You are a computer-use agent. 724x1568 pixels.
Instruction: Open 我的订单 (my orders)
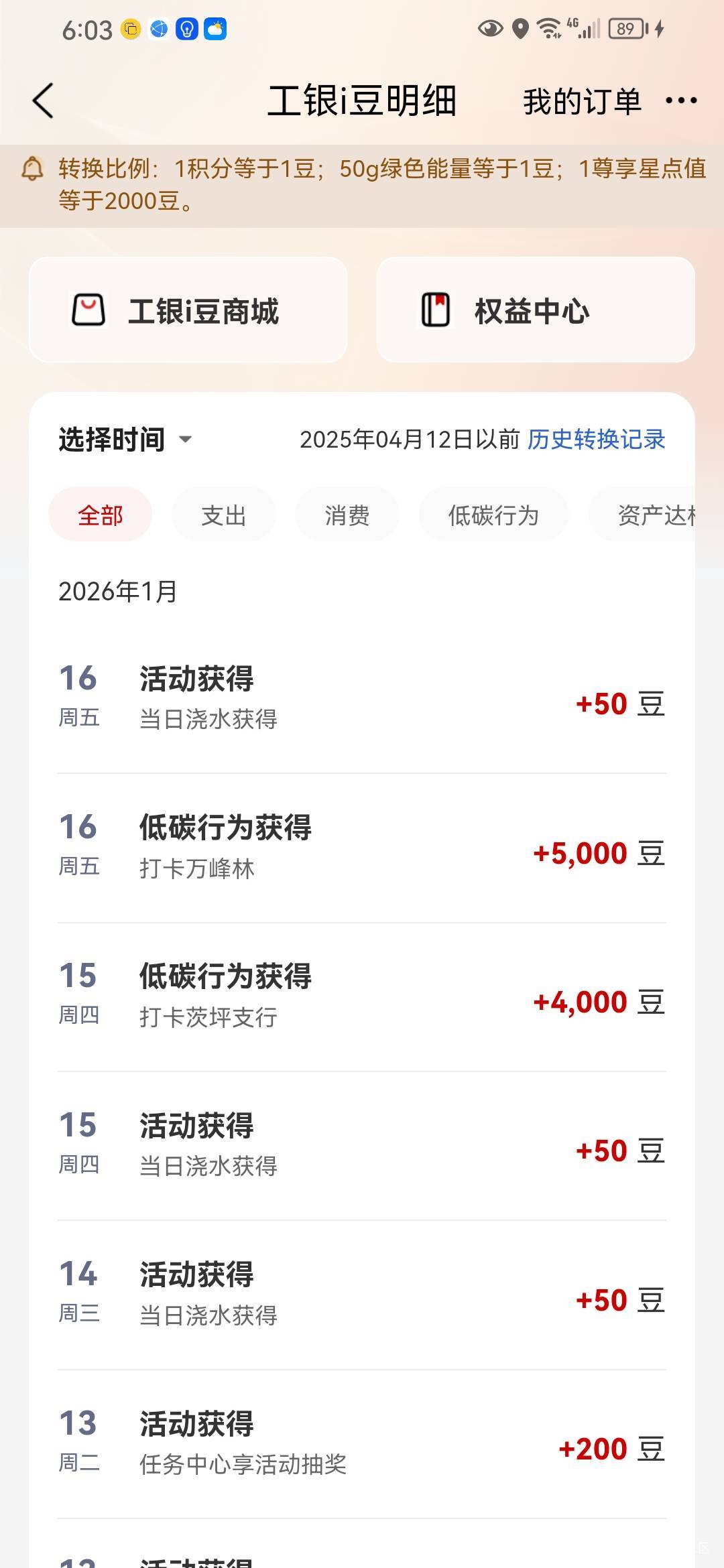(582, 101)
